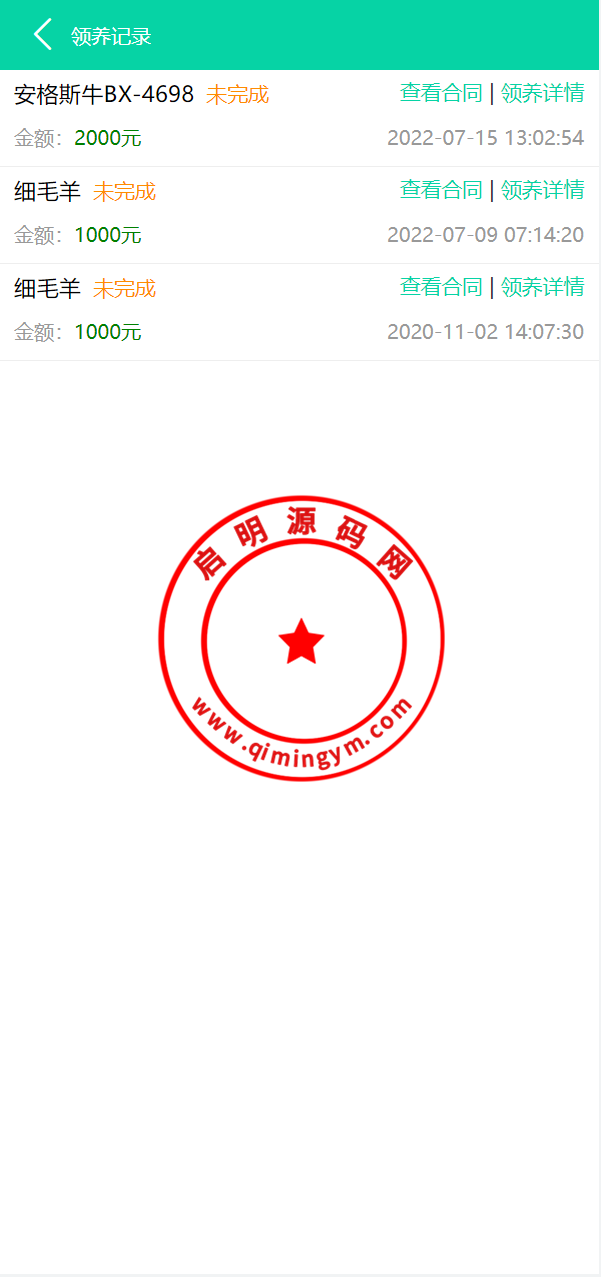Open 领养详情 for the 2022-07-09 细毛羊 record
The height and width of the screenshot is (1277, 601).
tap(542, 190)
